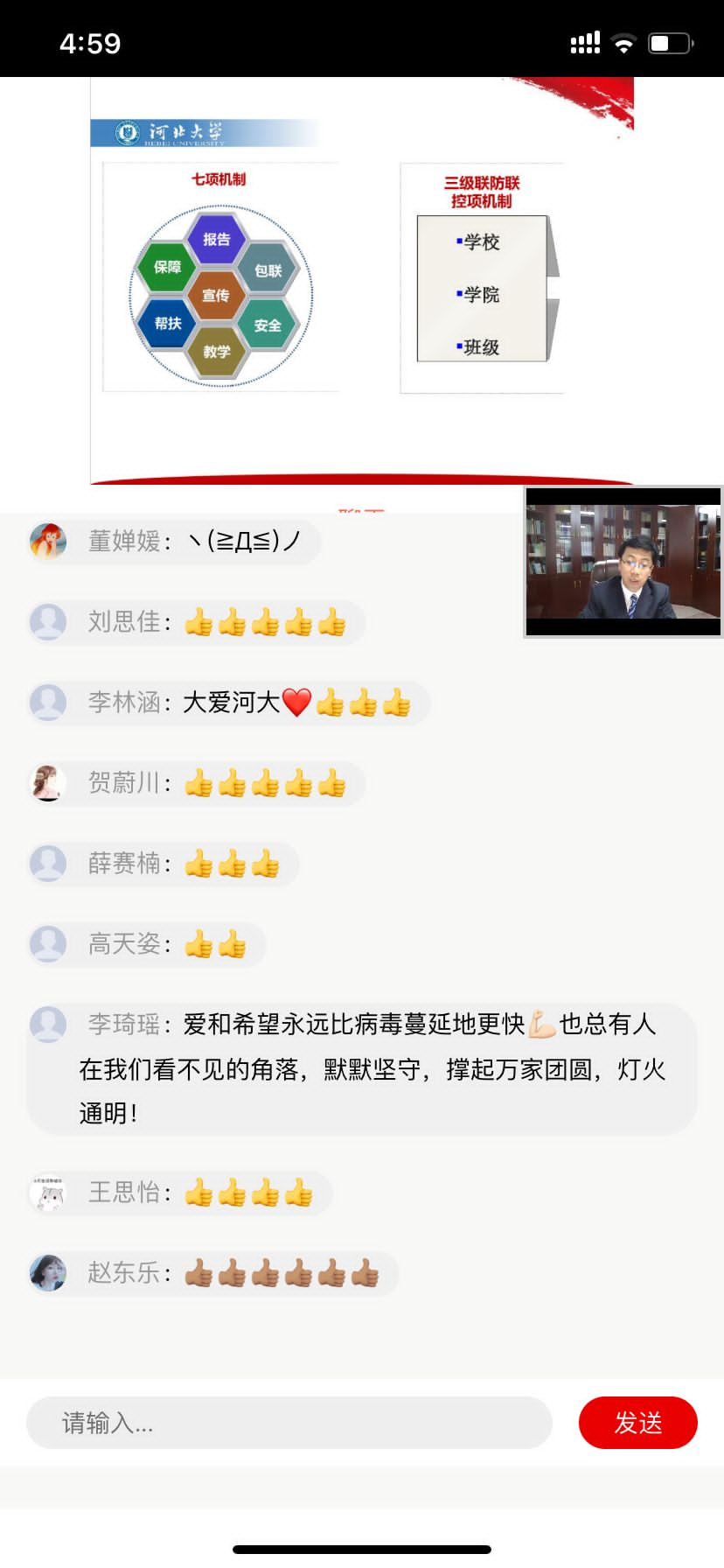Image resolution: width=724 pixels, height=1568 pixels.
Task: Select the 报告 hexagon in the diagram
Action: 216,240
